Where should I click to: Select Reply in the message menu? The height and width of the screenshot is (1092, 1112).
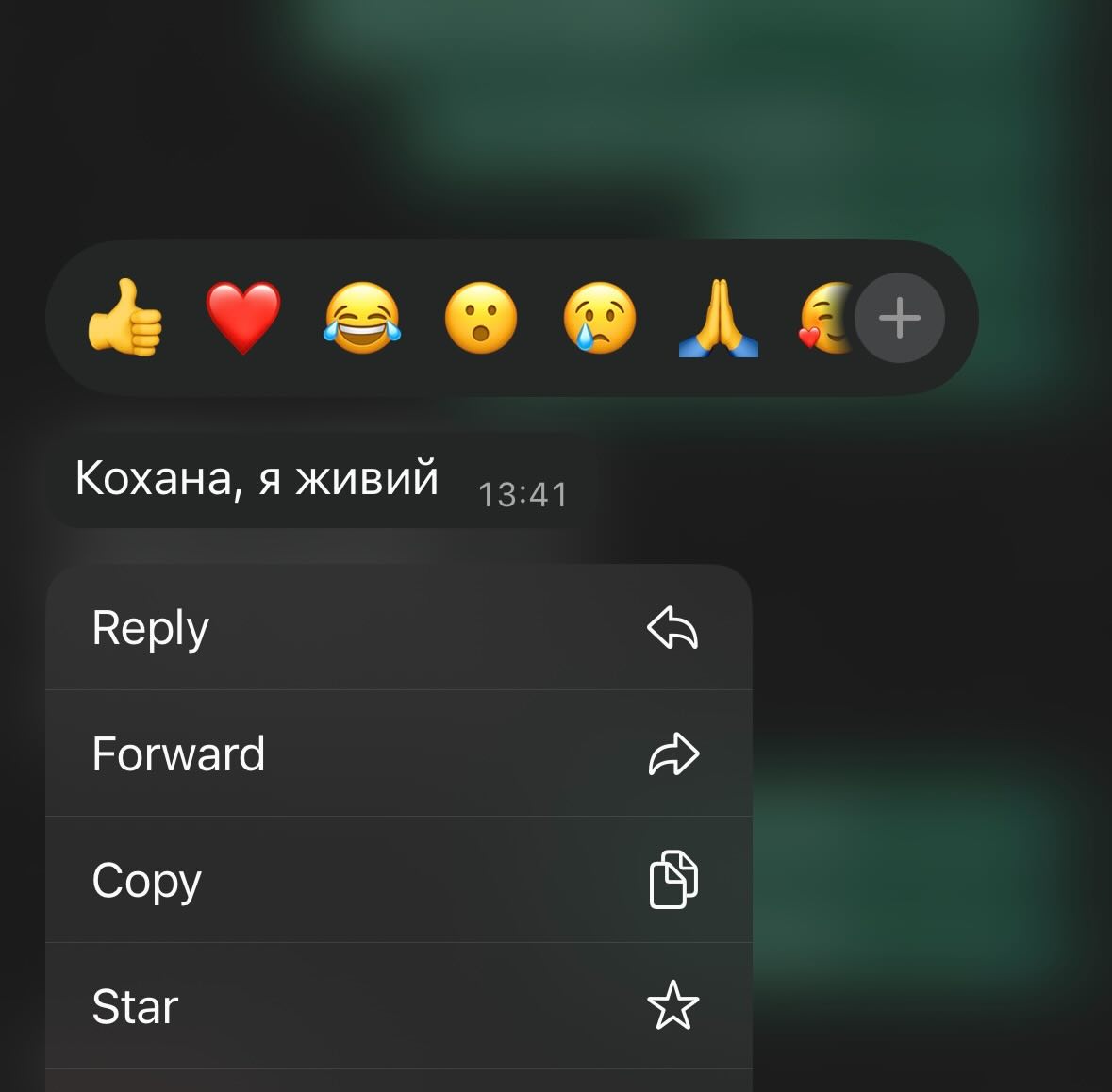(398, 628)
